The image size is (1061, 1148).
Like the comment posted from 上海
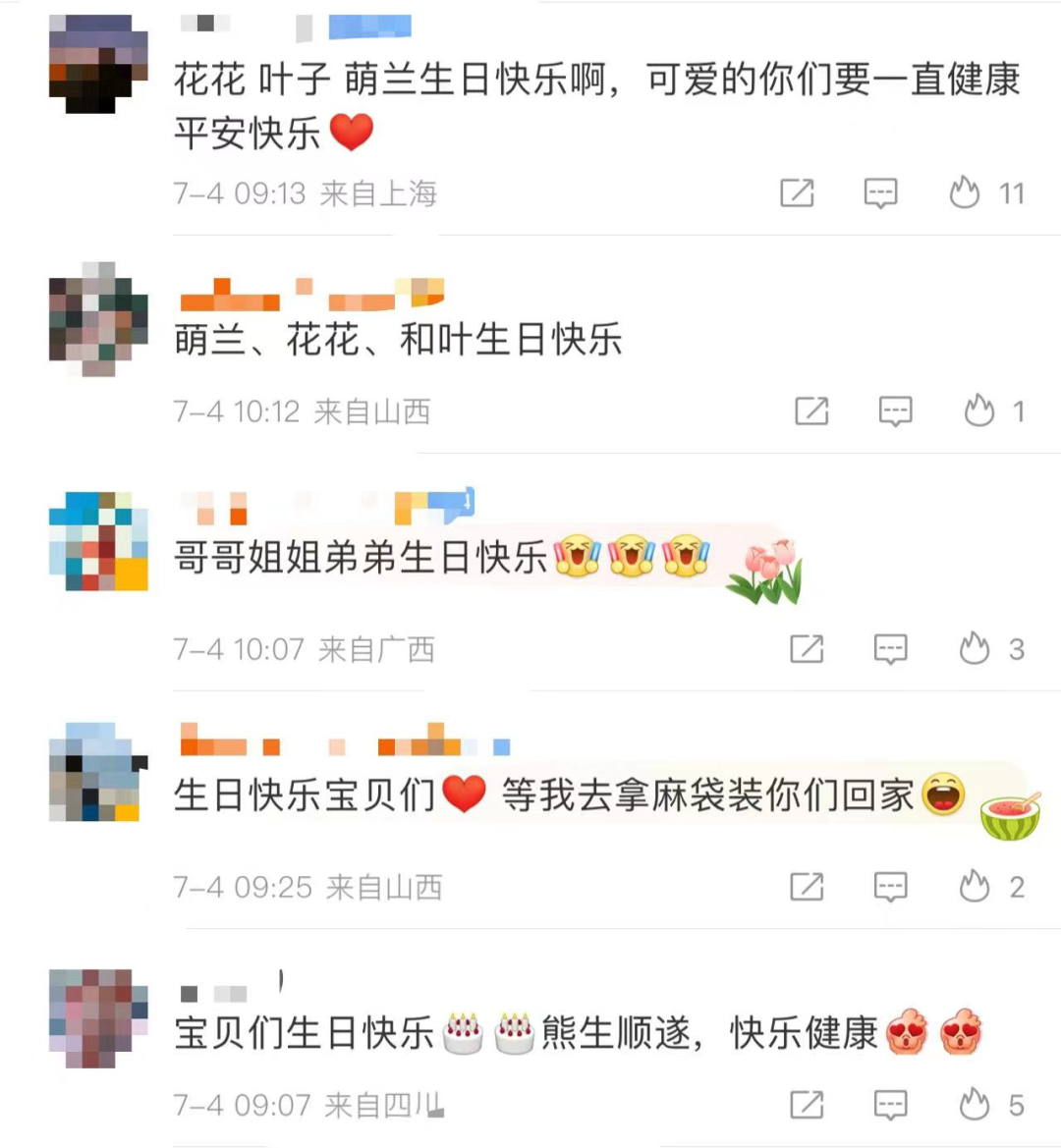[965, 192]
